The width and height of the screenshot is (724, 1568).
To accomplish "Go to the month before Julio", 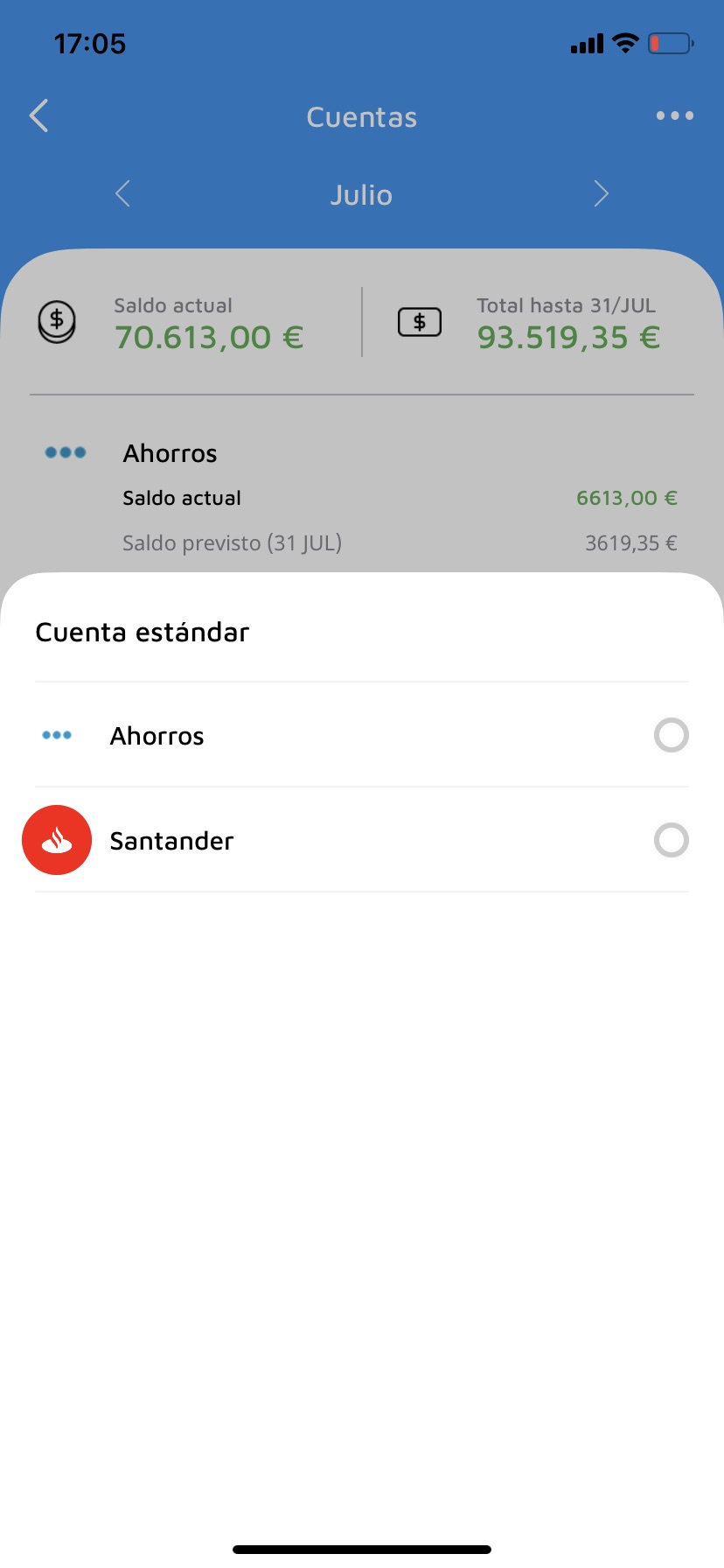I will [123, 194].
